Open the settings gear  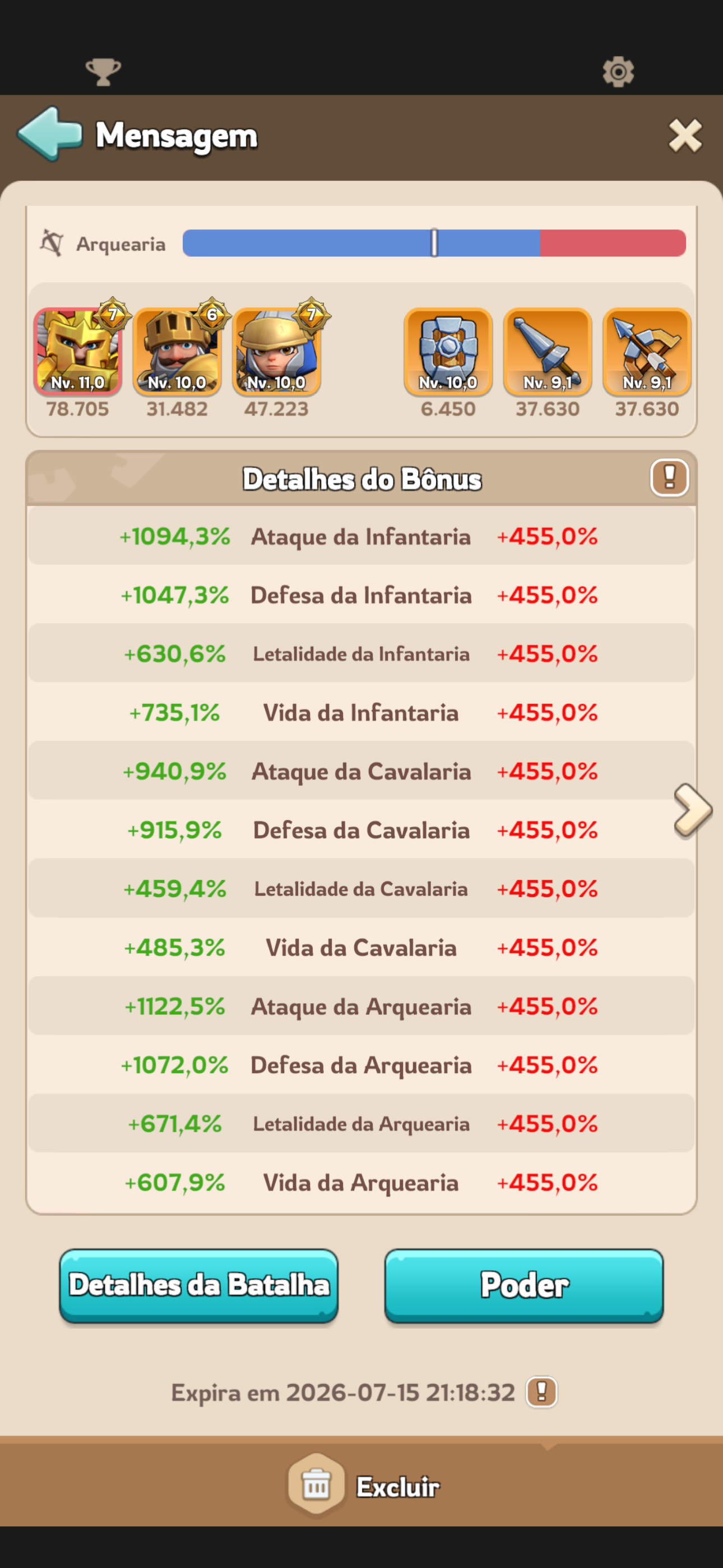618,72
